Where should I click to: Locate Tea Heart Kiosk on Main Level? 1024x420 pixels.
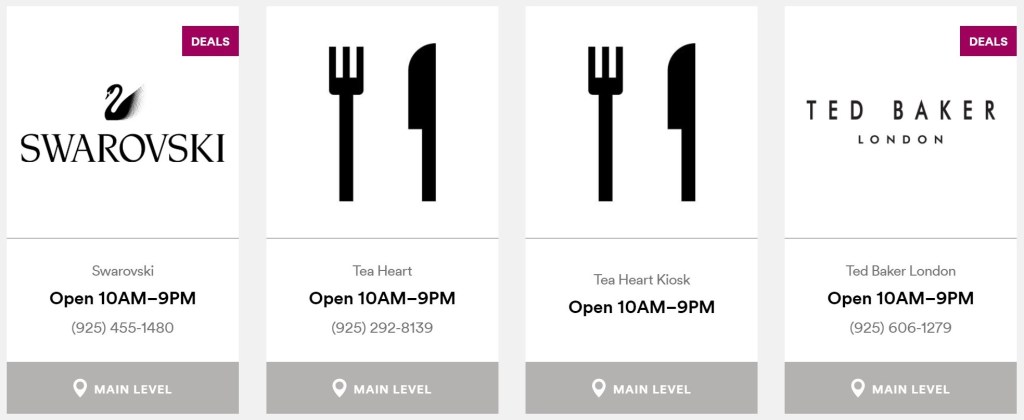click(641, 388)
